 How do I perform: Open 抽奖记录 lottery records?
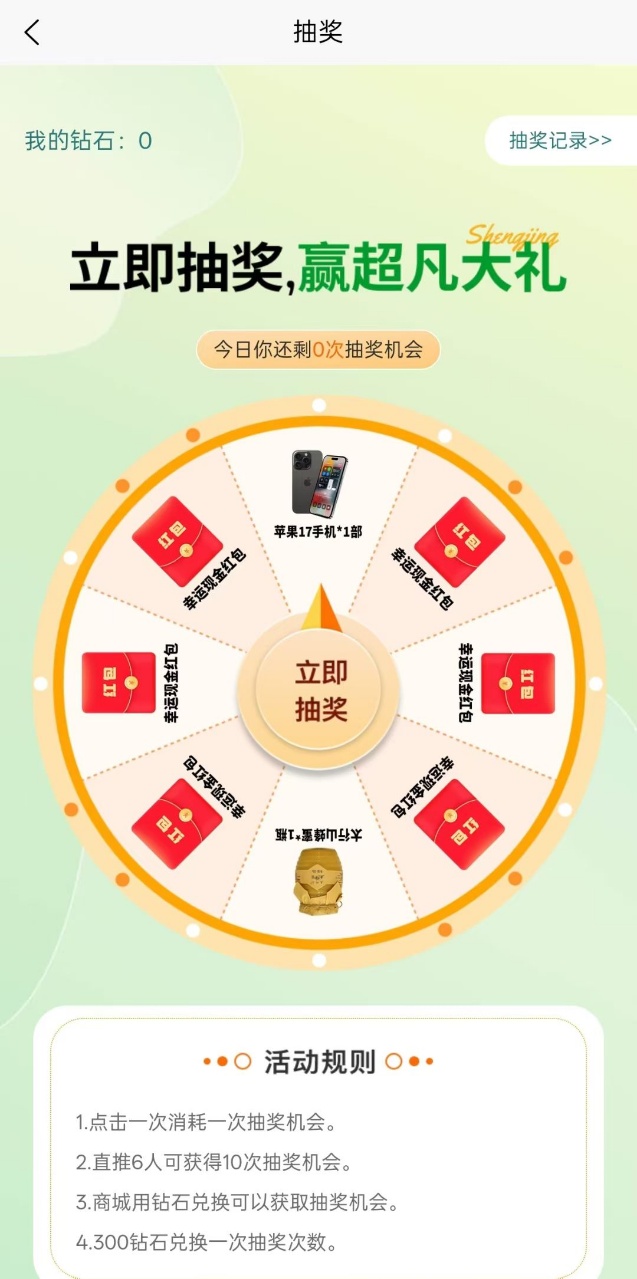[560, 141]
